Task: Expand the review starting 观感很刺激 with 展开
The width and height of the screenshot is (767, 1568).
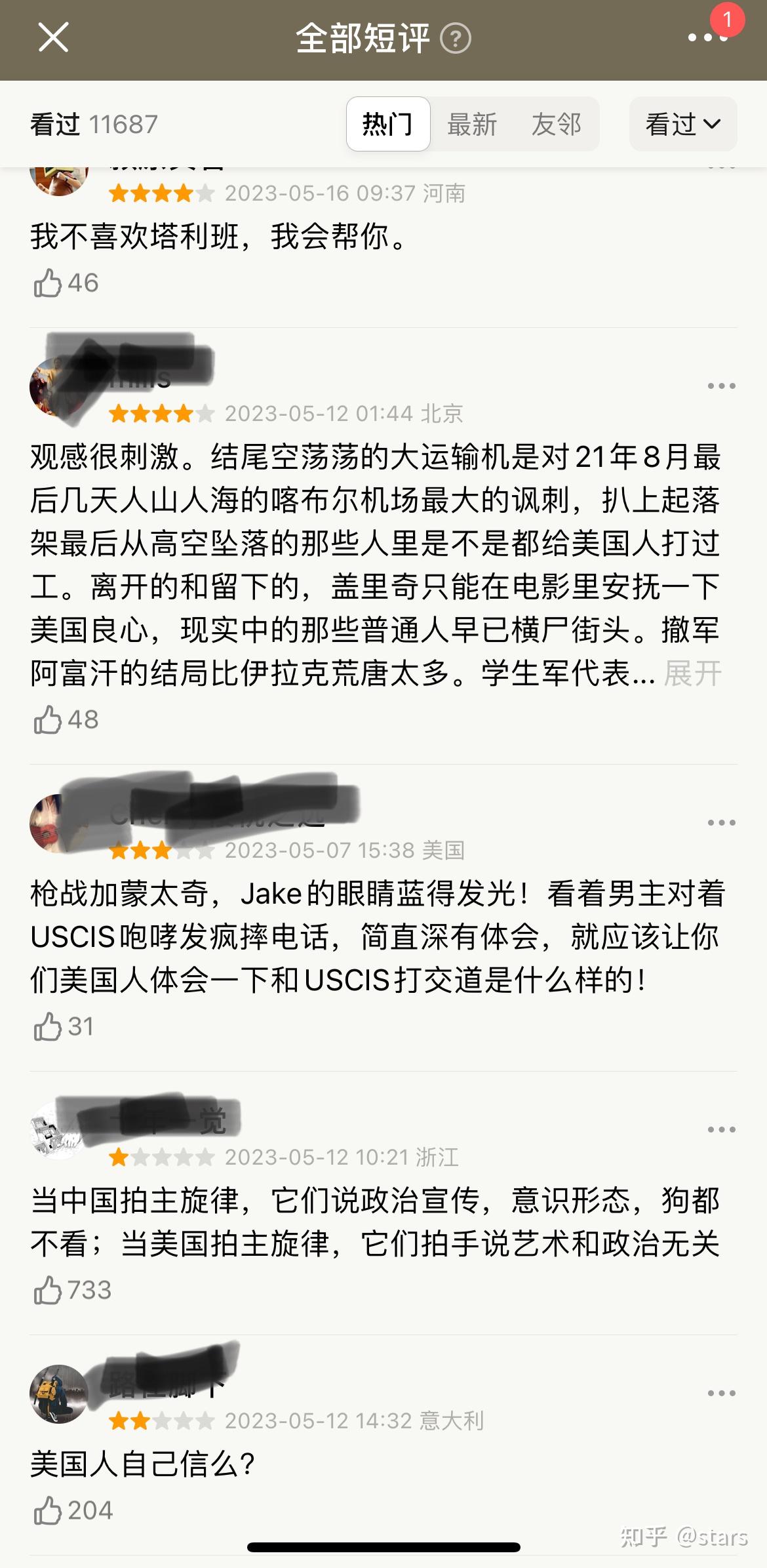Action: [x=692, y=673]
